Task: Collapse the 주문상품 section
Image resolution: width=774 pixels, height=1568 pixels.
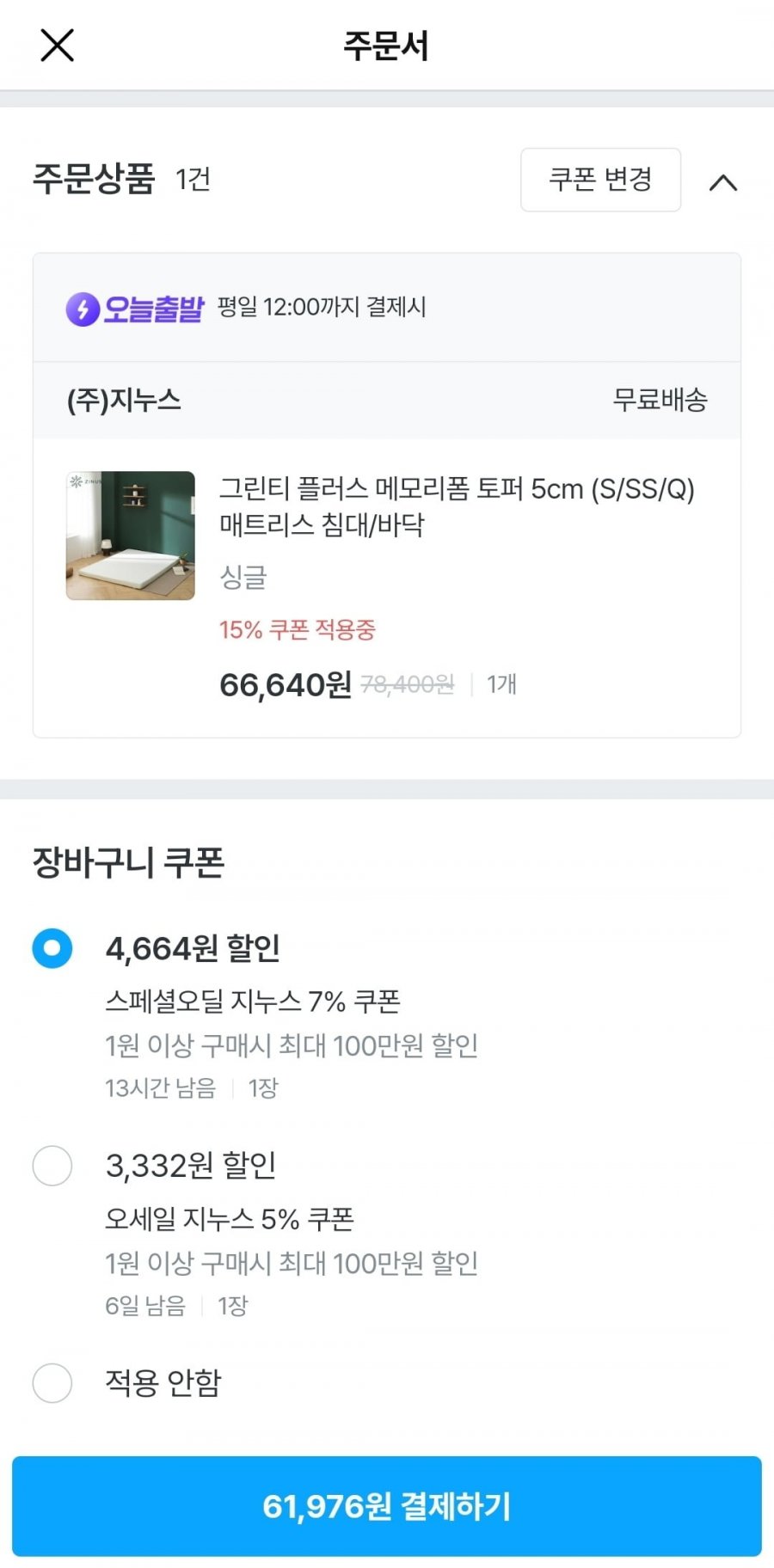Action: [x=723, y=182]
